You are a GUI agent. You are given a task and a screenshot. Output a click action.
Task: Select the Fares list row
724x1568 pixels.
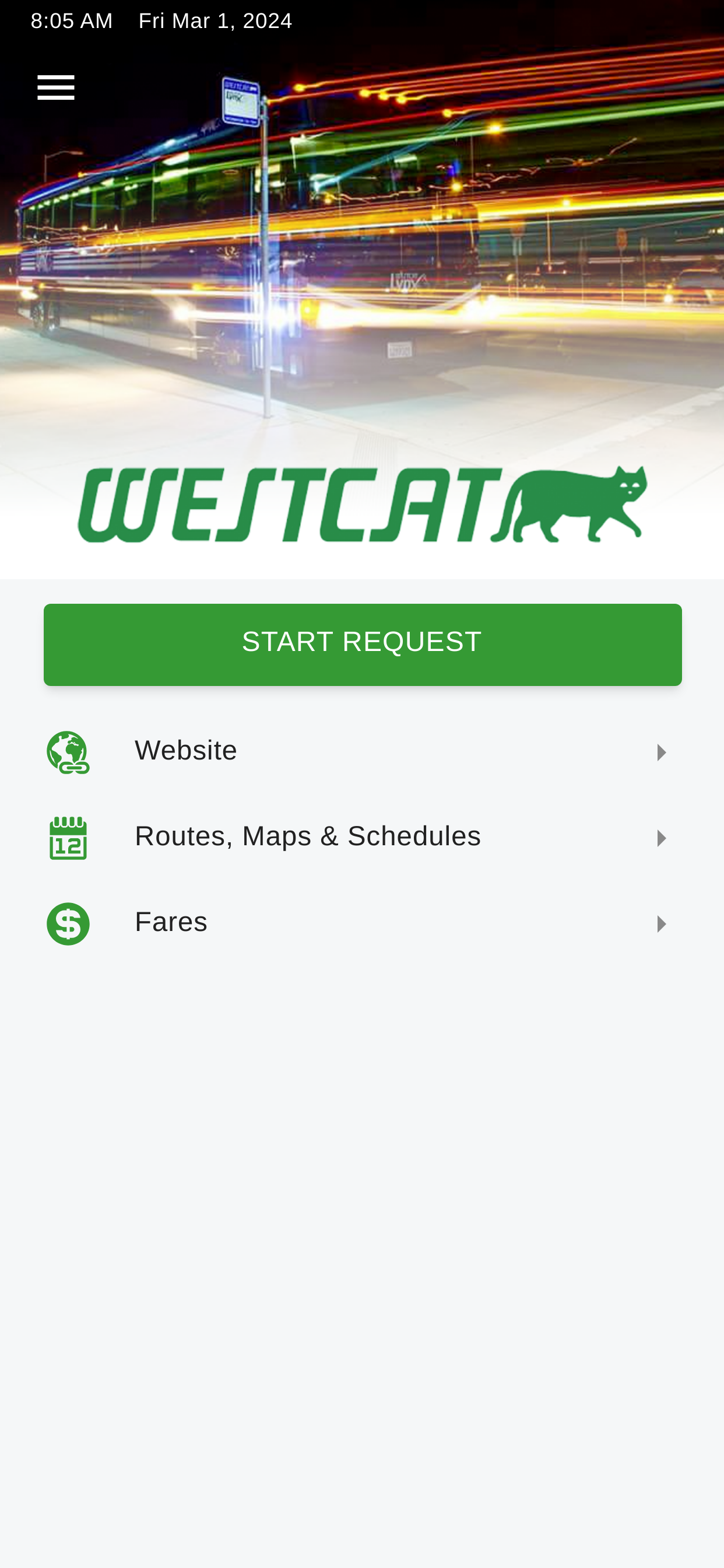(362, 922)
